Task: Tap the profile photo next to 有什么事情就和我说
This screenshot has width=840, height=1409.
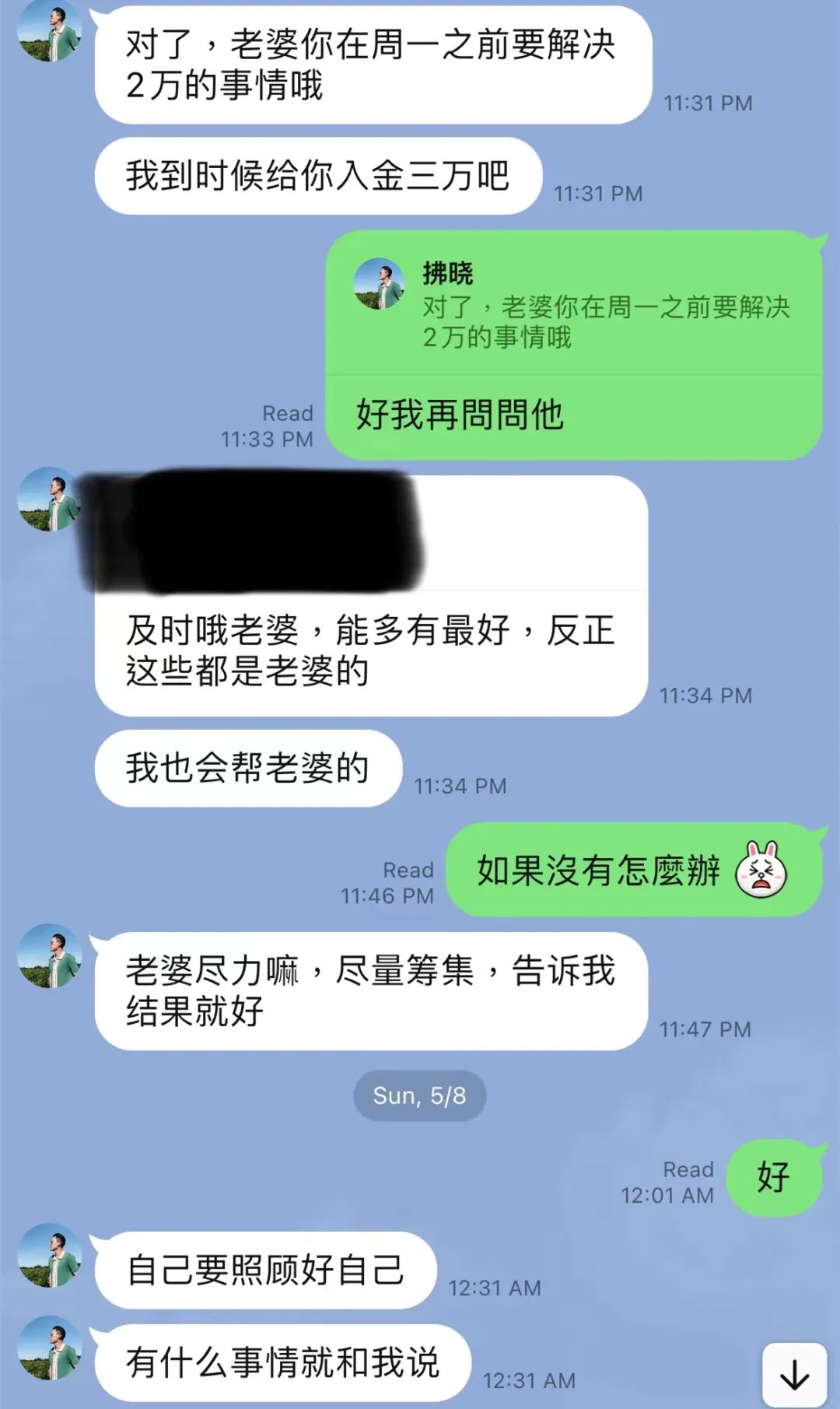Action: tap(50, 1348)
